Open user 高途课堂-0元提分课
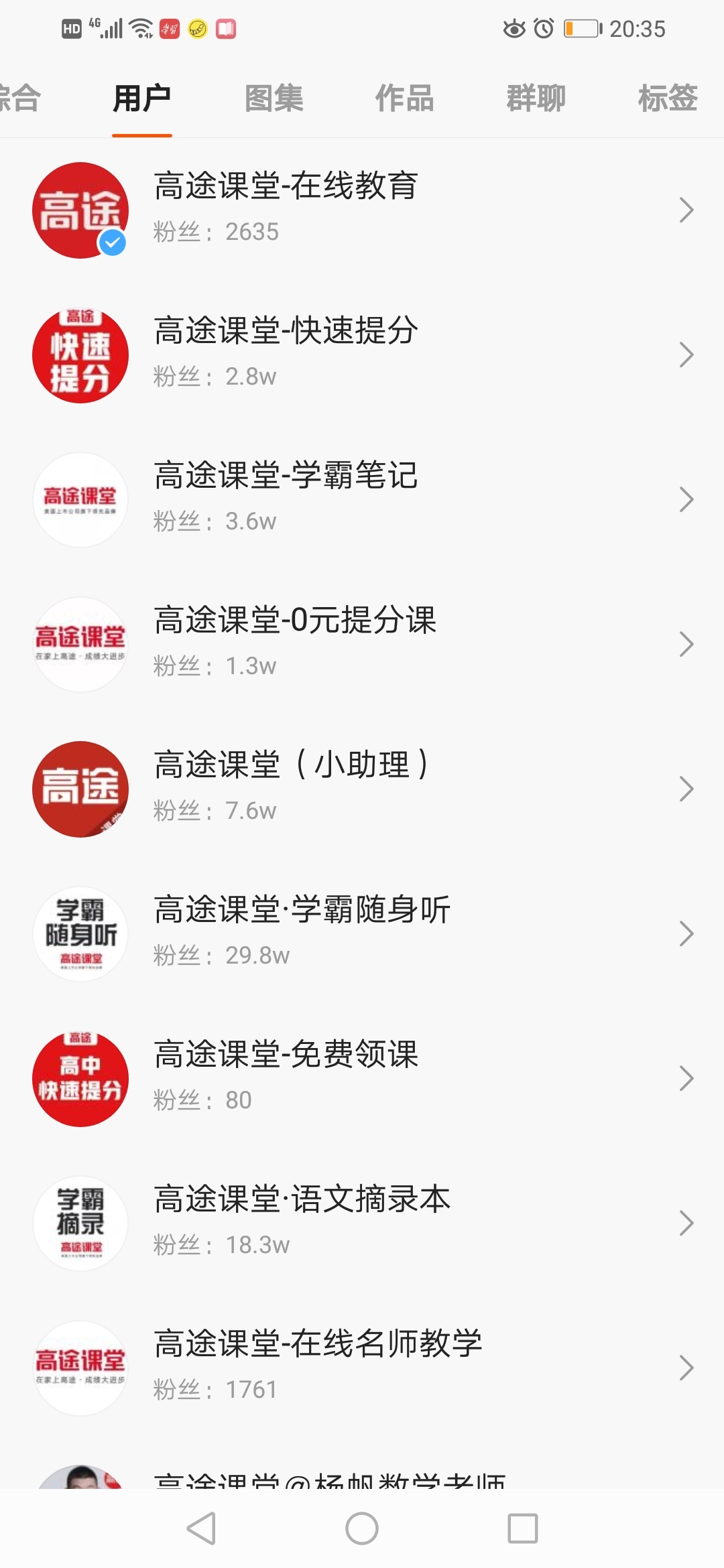Screen dimensions: 724x1568 pyautogui.click(x=362, y=644)
